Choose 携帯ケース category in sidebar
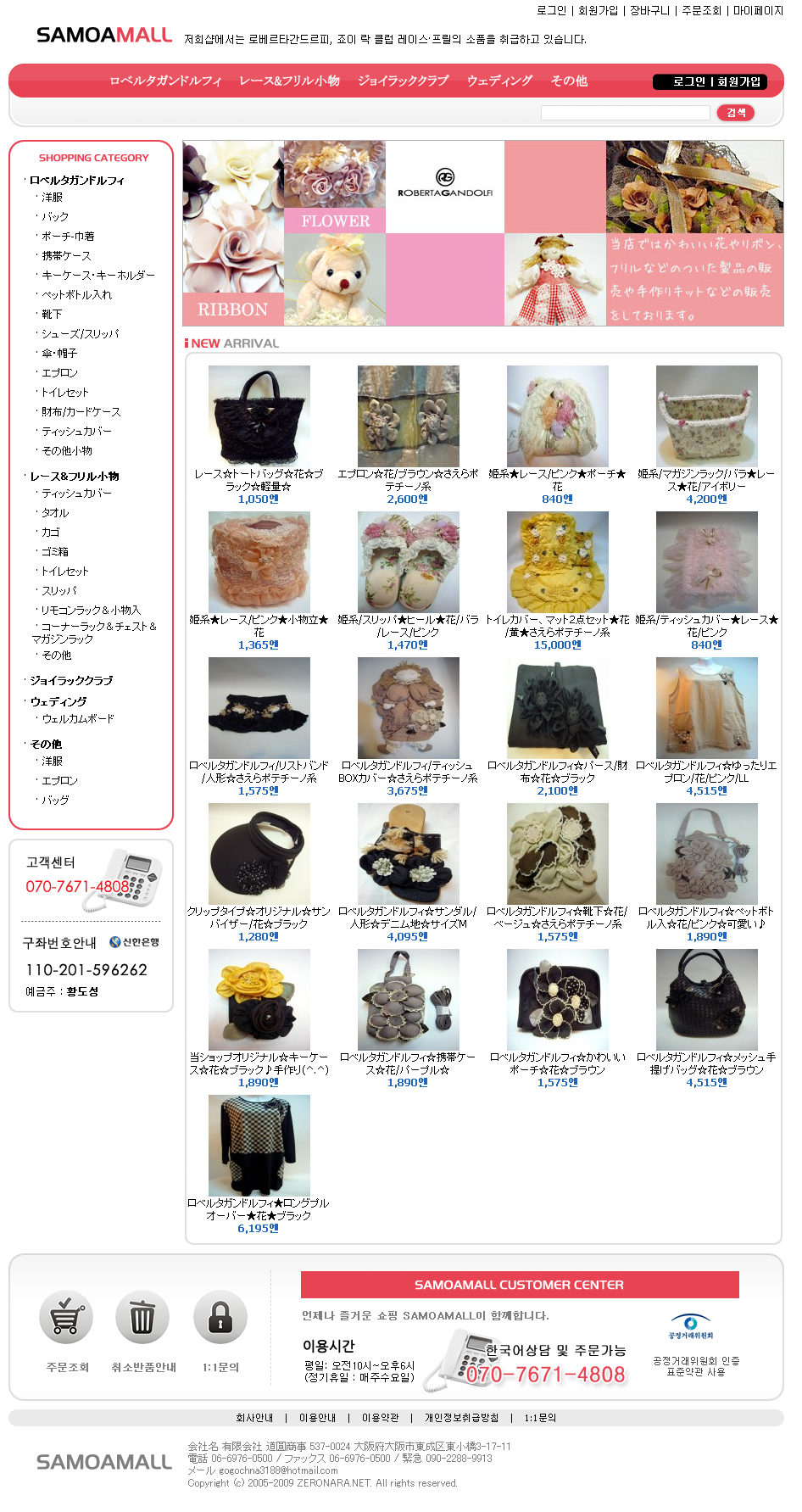The image size is (802, 1512). click(x=66, y=256)
